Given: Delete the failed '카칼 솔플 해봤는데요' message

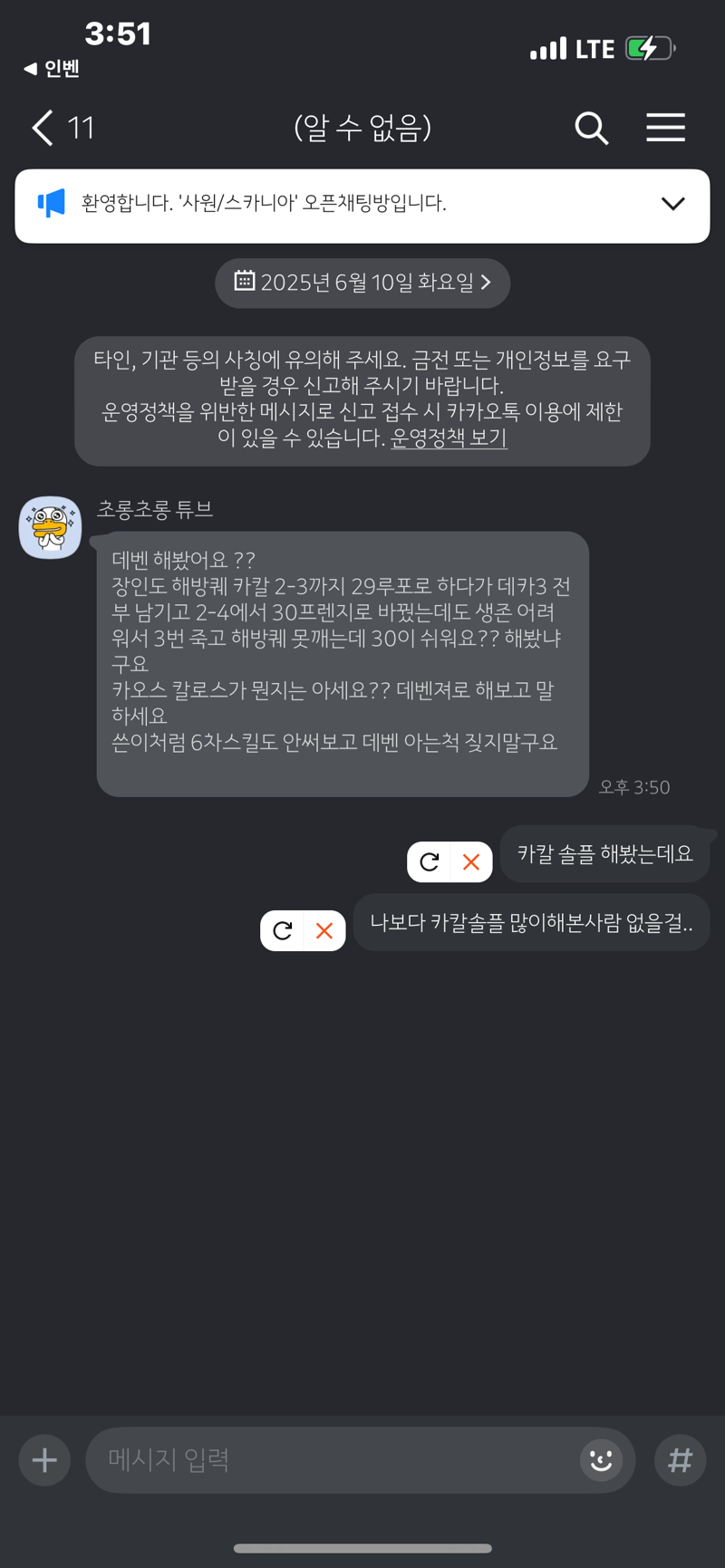Looking at the screenshot, I should (471, 861).
